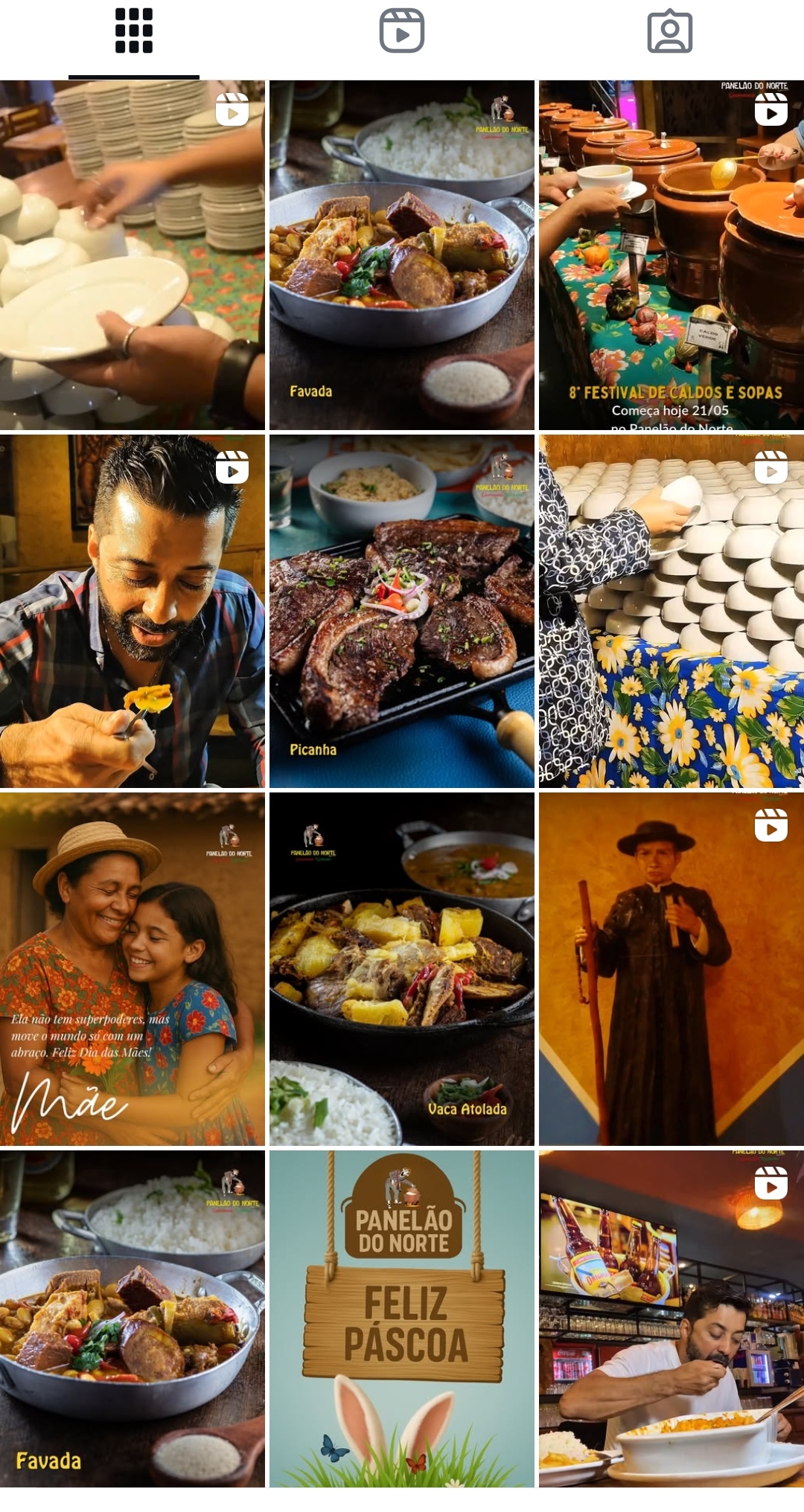
Task: Open the first Favada post with rice
Action: coord(402,254)
